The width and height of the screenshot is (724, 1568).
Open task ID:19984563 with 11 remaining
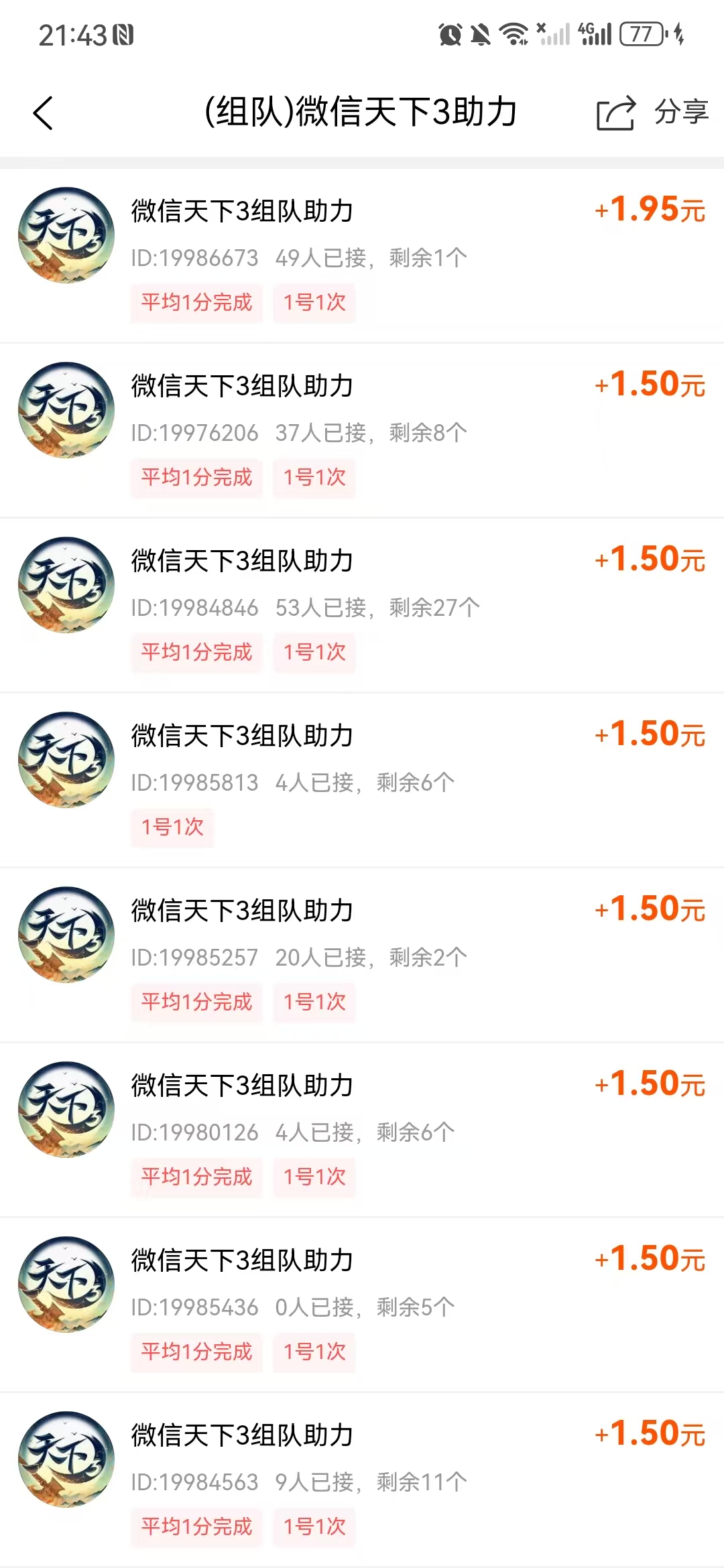(x=362, y=1480)
